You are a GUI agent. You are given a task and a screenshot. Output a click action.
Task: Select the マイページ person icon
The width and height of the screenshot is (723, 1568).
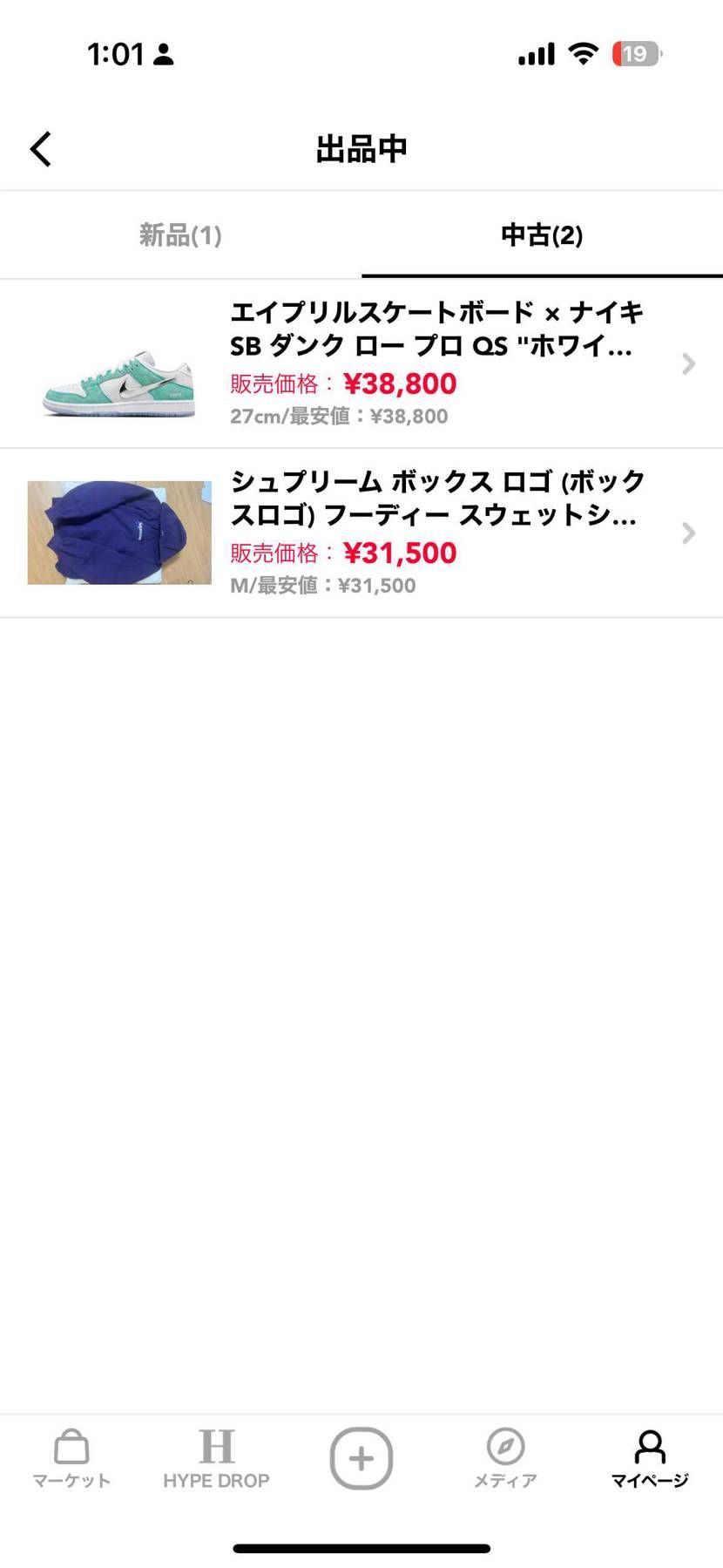[650, 1449]
